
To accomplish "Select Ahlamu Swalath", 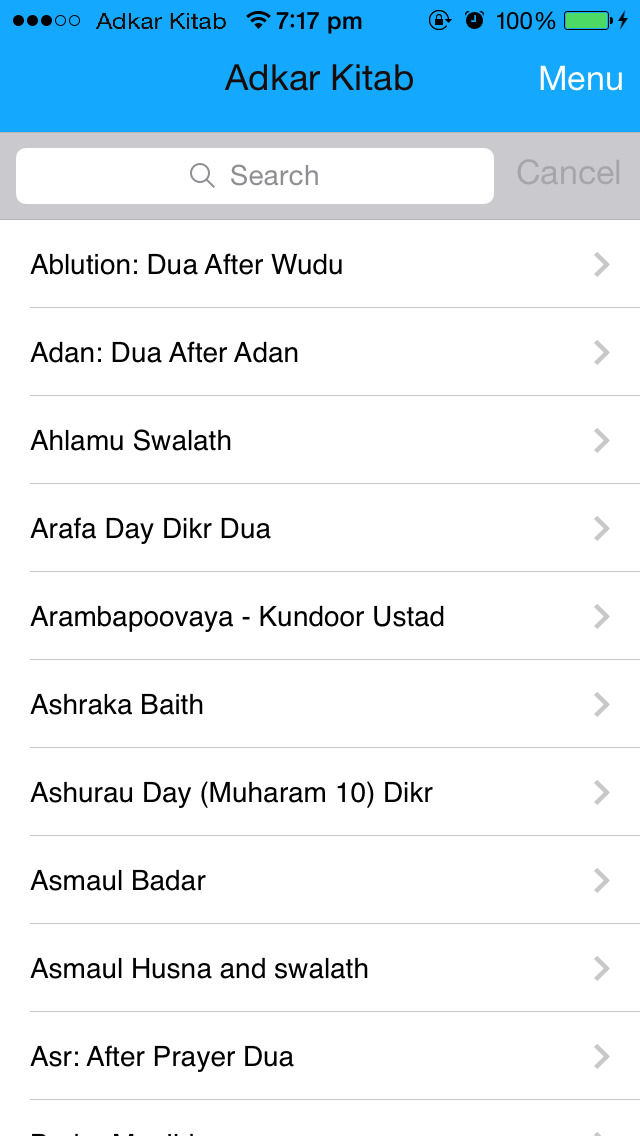I will point(320,440).
